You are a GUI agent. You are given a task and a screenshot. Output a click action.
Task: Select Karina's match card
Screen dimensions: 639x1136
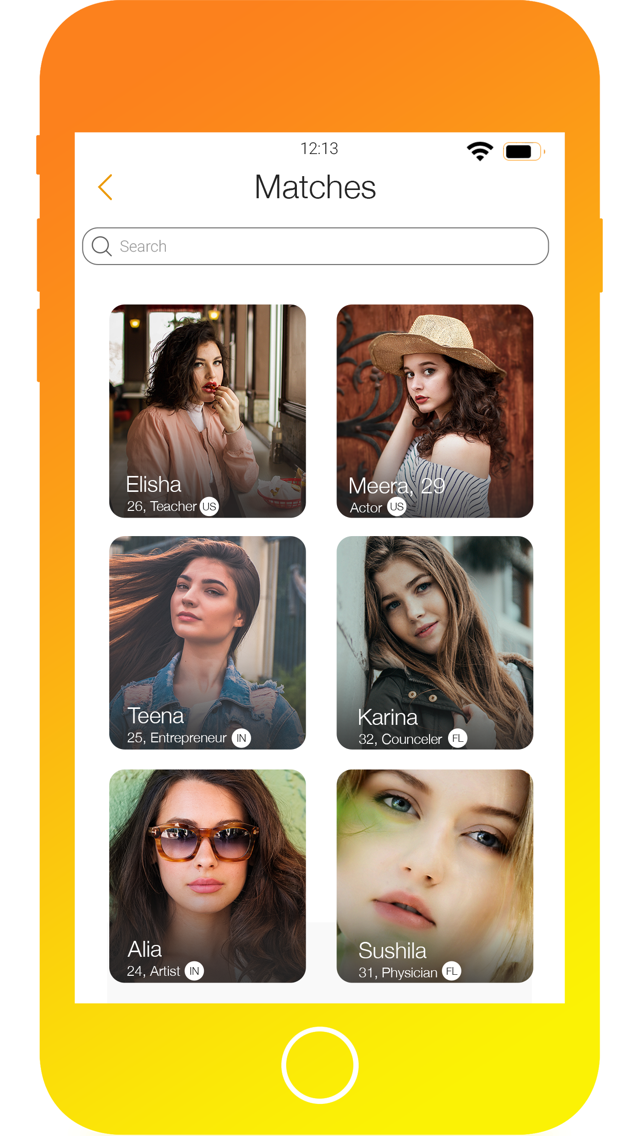[435, 643]
